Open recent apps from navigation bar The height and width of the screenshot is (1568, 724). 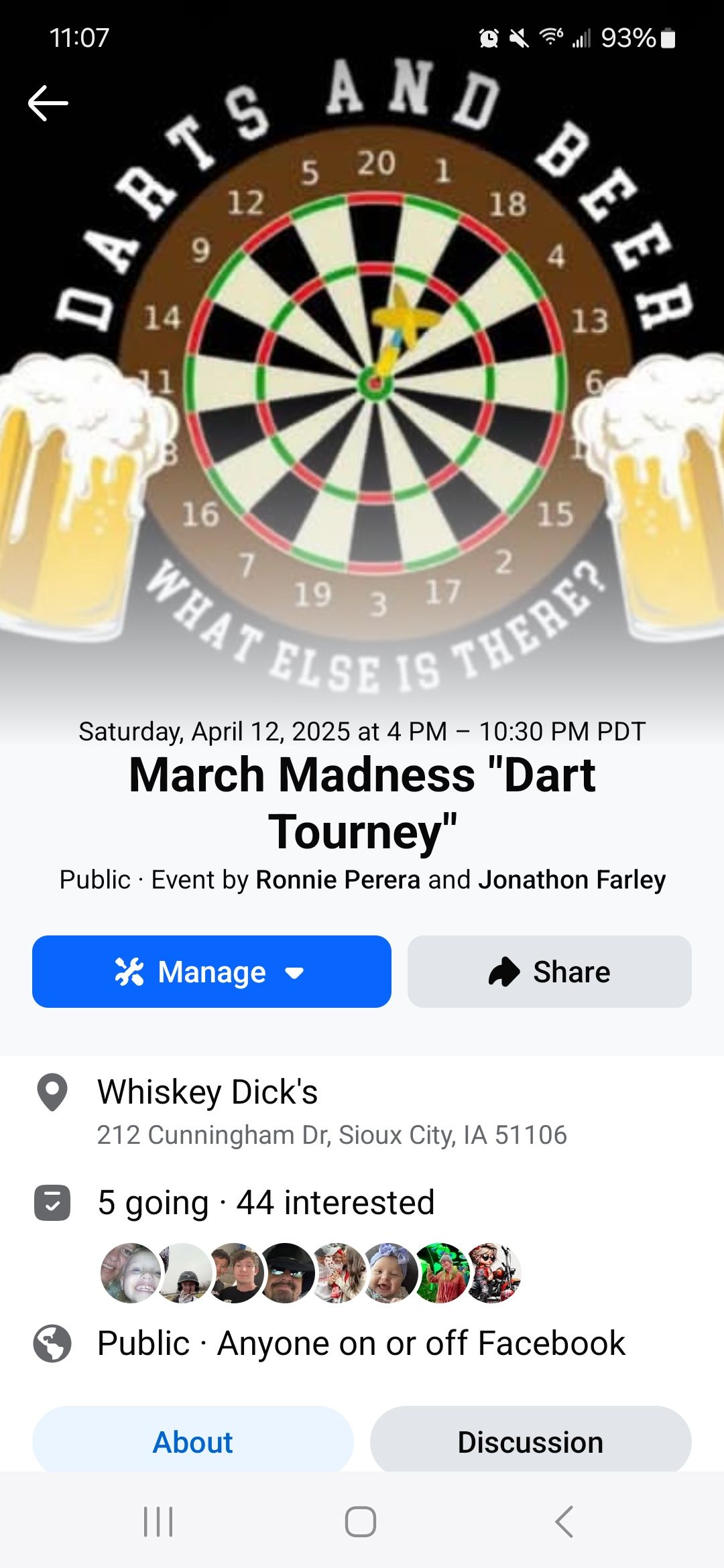tap(159, 1522)
